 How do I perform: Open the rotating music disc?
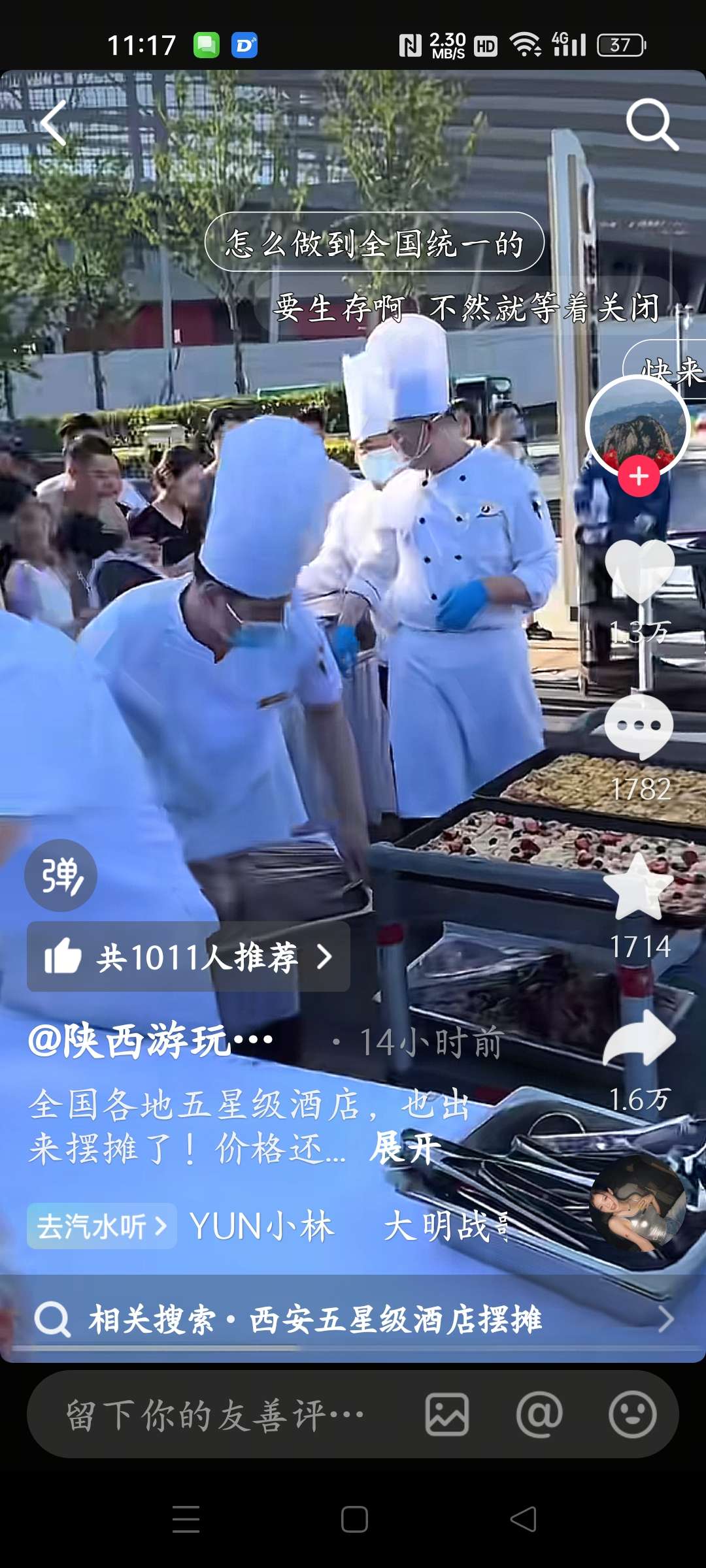pos(637,1203)
